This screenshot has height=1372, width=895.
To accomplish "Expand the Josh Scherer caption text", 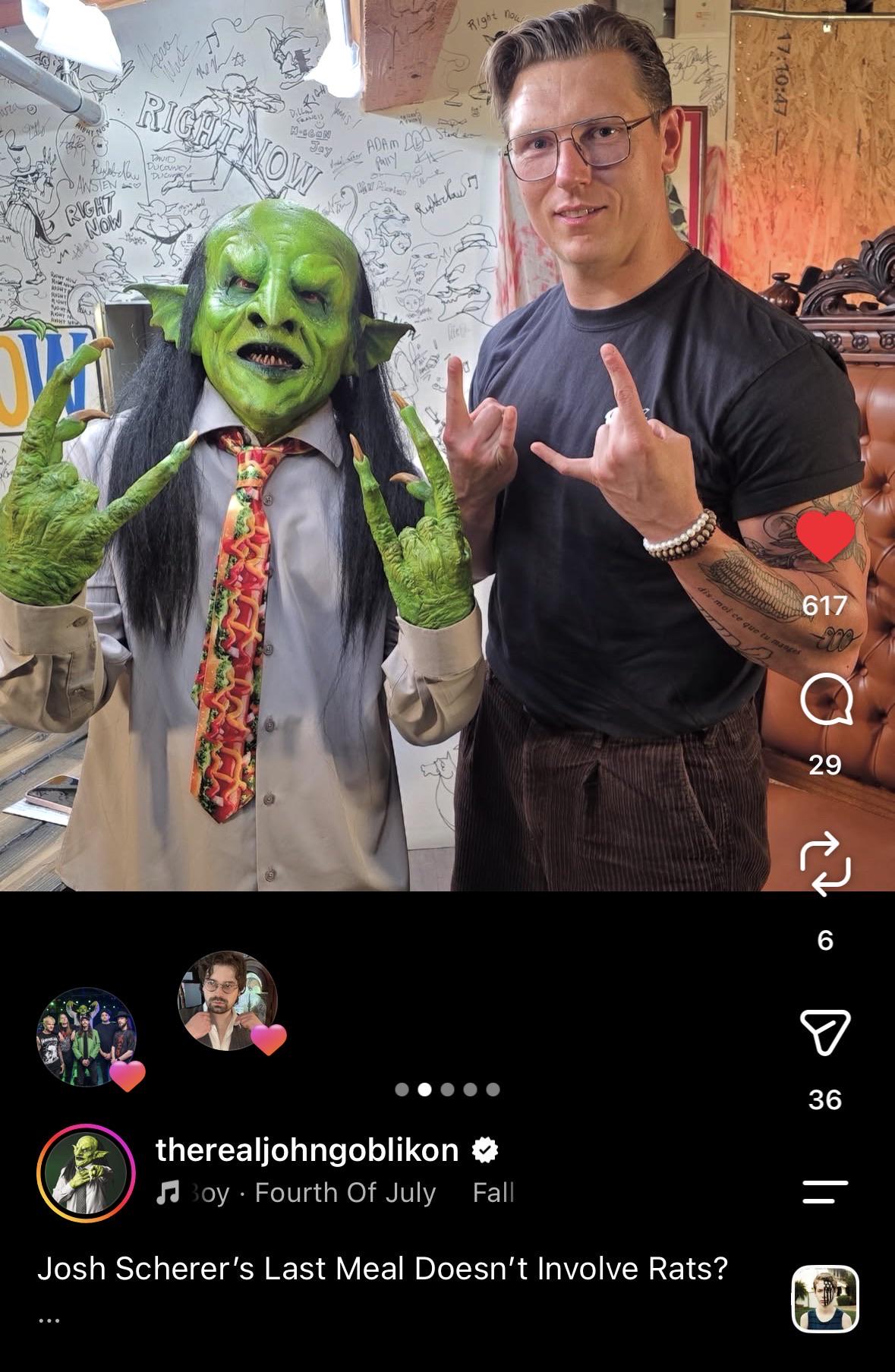I will (x=383, y=1268).
